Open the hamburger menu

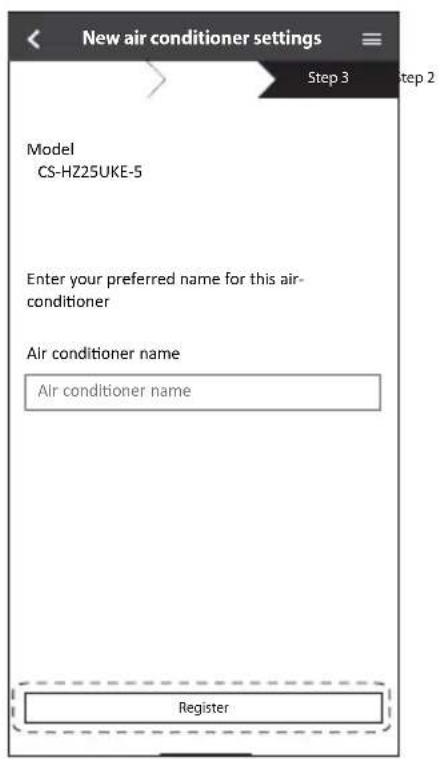click(x=372, y=39)
